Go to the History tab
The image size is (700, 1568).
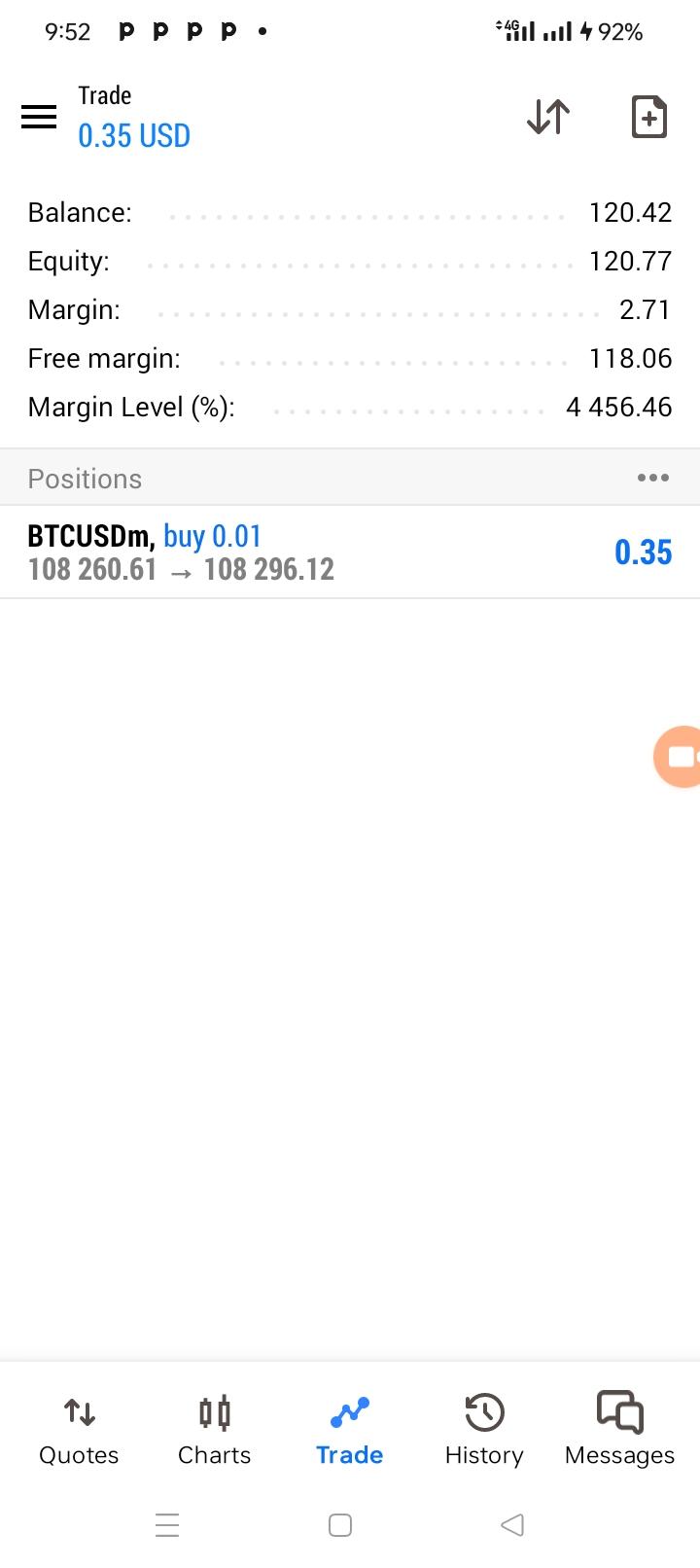click(484, 1431)
